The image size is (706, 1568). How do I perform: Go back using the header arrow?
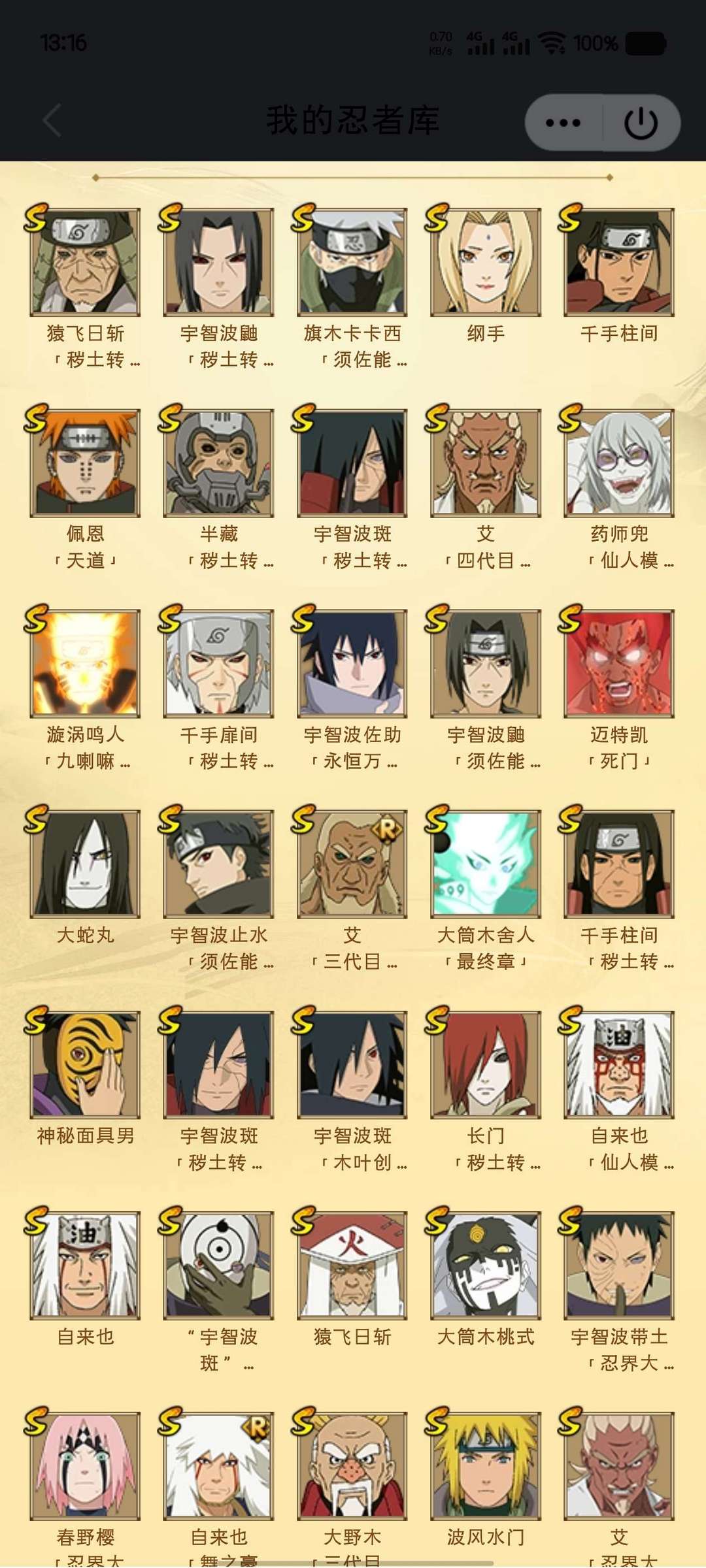[x=52, y=121]
